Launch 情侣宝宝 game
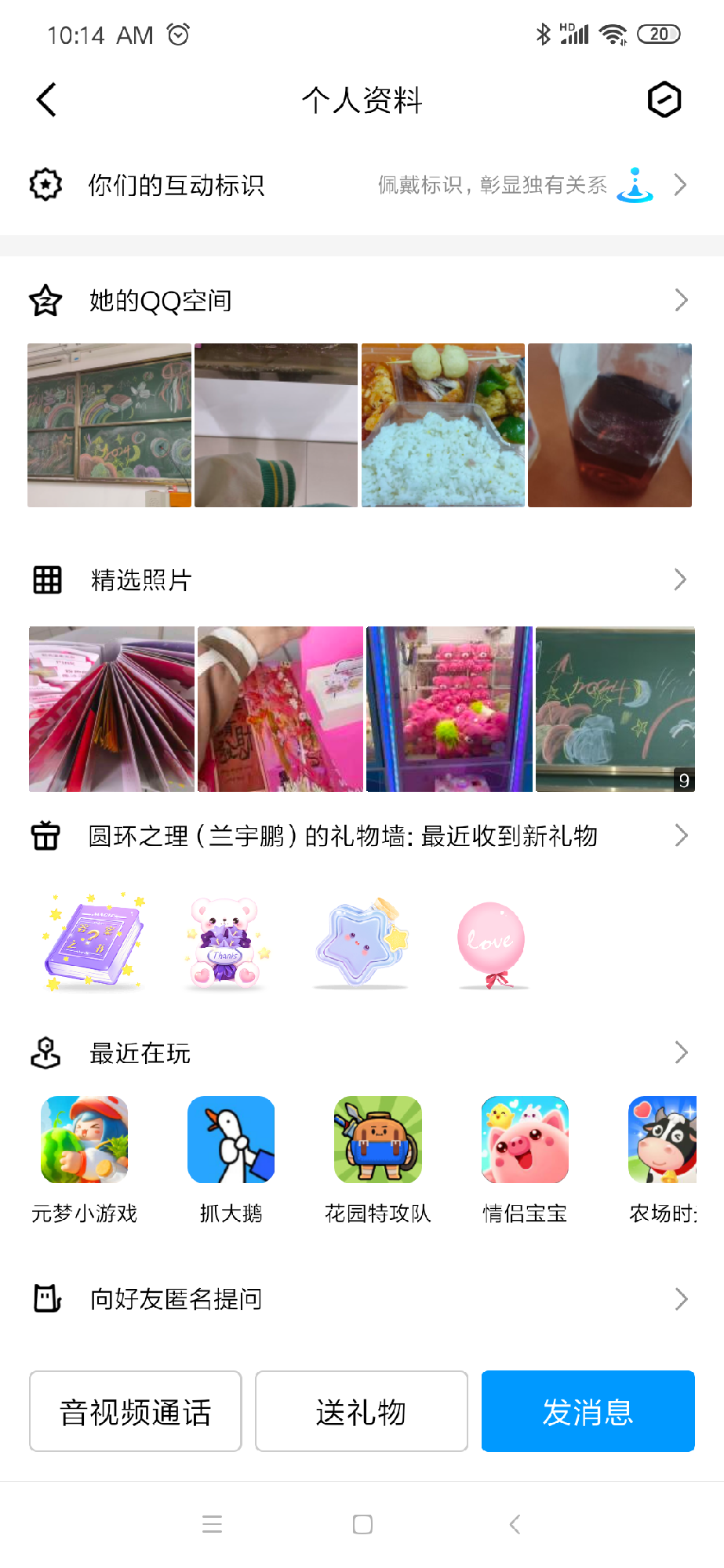The width and height of the screenshot is (724, 1568). pyautogui.click(x=524, y=1140)
